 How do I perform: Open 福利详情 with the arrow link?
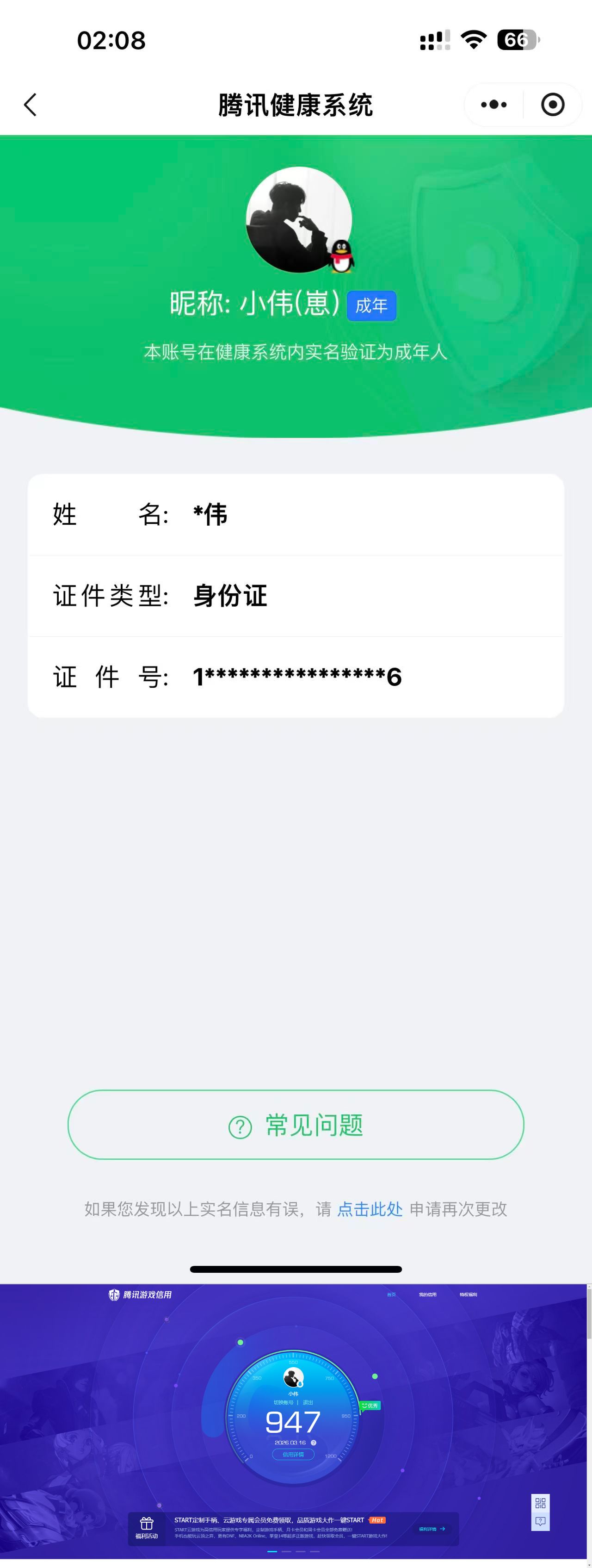tap(432, 1530)
